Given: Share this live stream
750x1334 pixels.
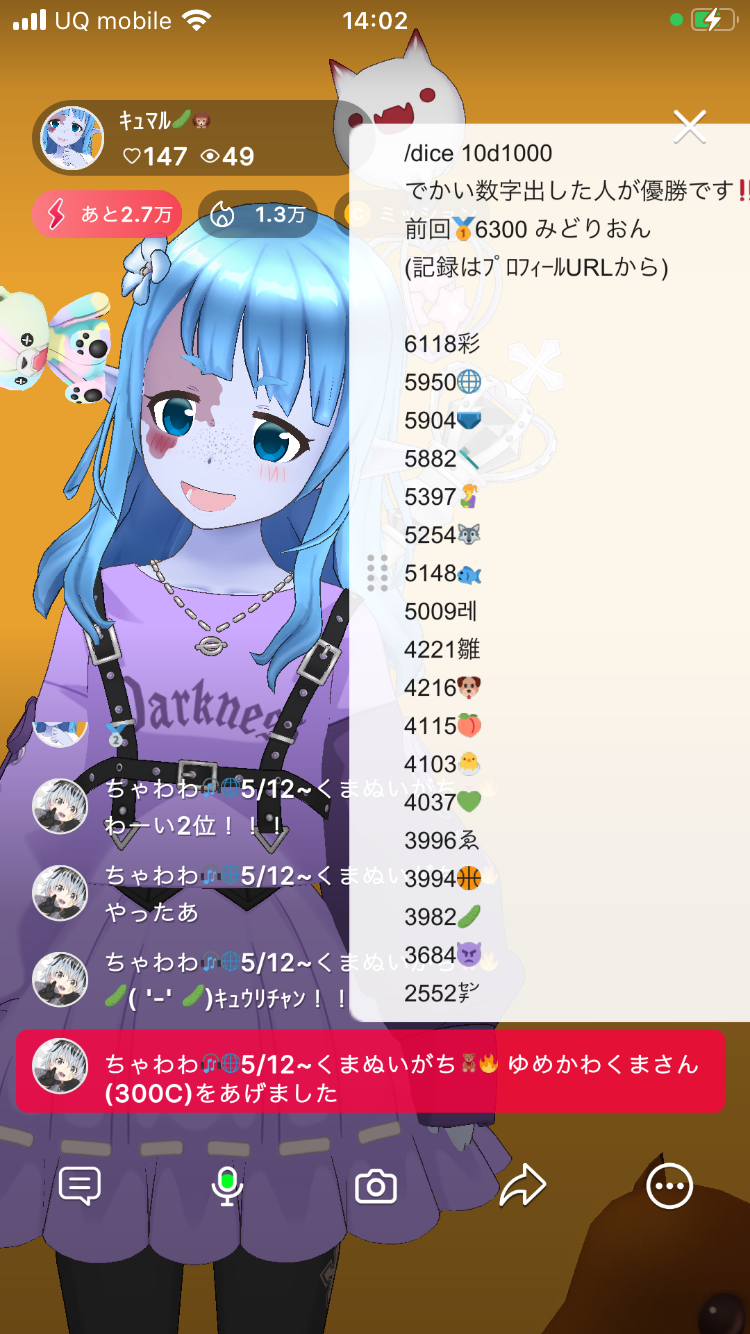Looking at the screenshot, I should click(x=522, y=1186).
